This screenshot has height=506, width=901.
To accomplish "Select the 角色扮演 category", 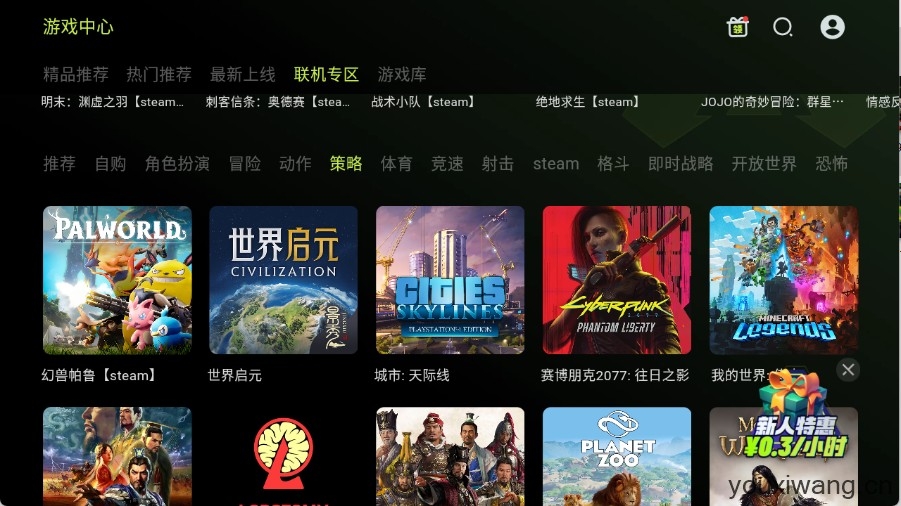I will [x=177, y=163].
